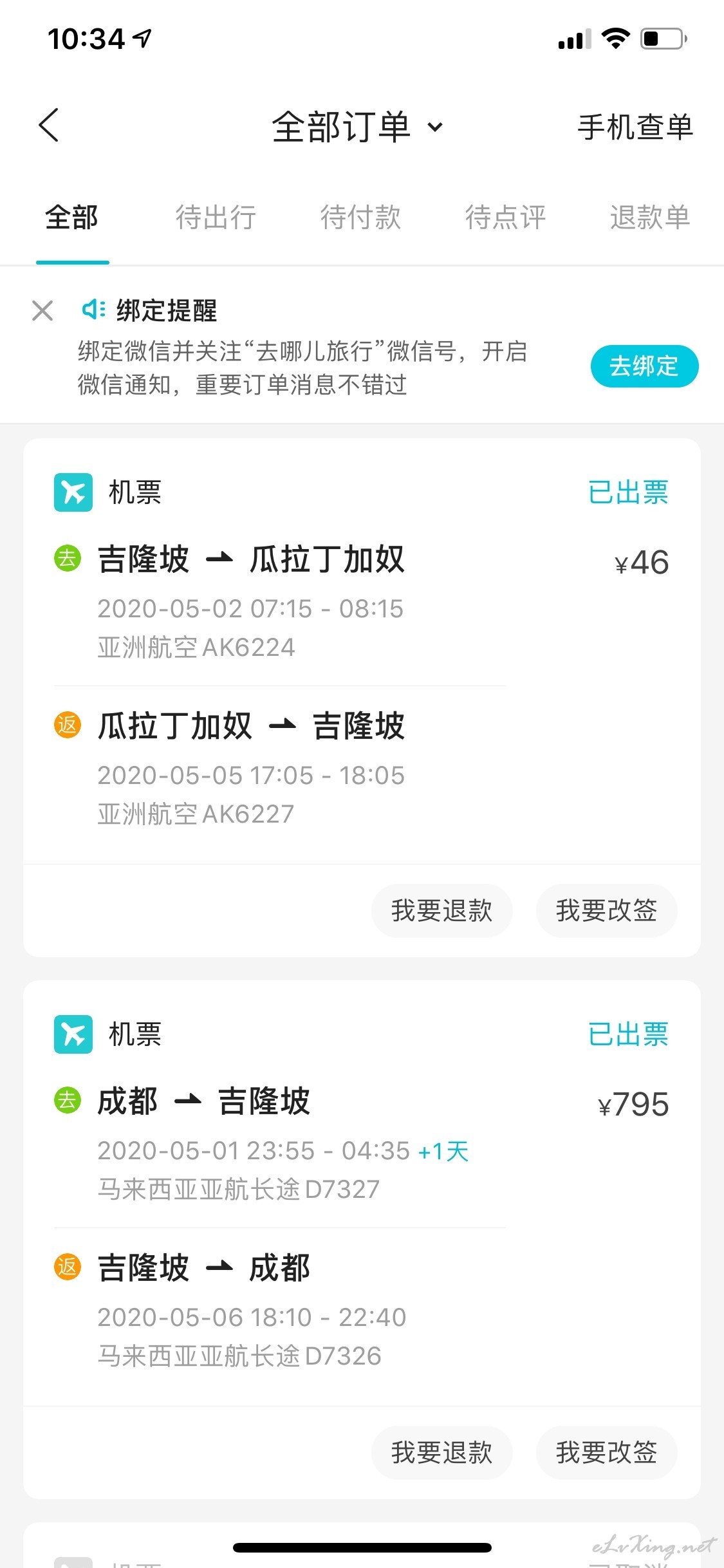The image size is (724, 1568).
Task: Tap 我要改签 on the ¥46 order
Action: tap(606, 910)
